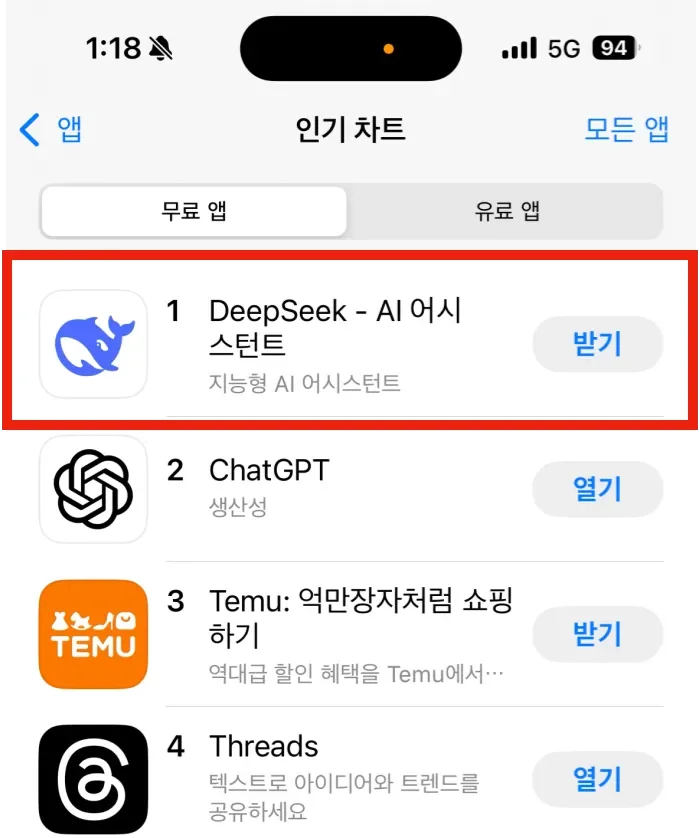The width and height of the screenshot is (700, 838).
Task: Tap 열기 to open Threads
Action: pyautogui.click(x=597, y=778)
